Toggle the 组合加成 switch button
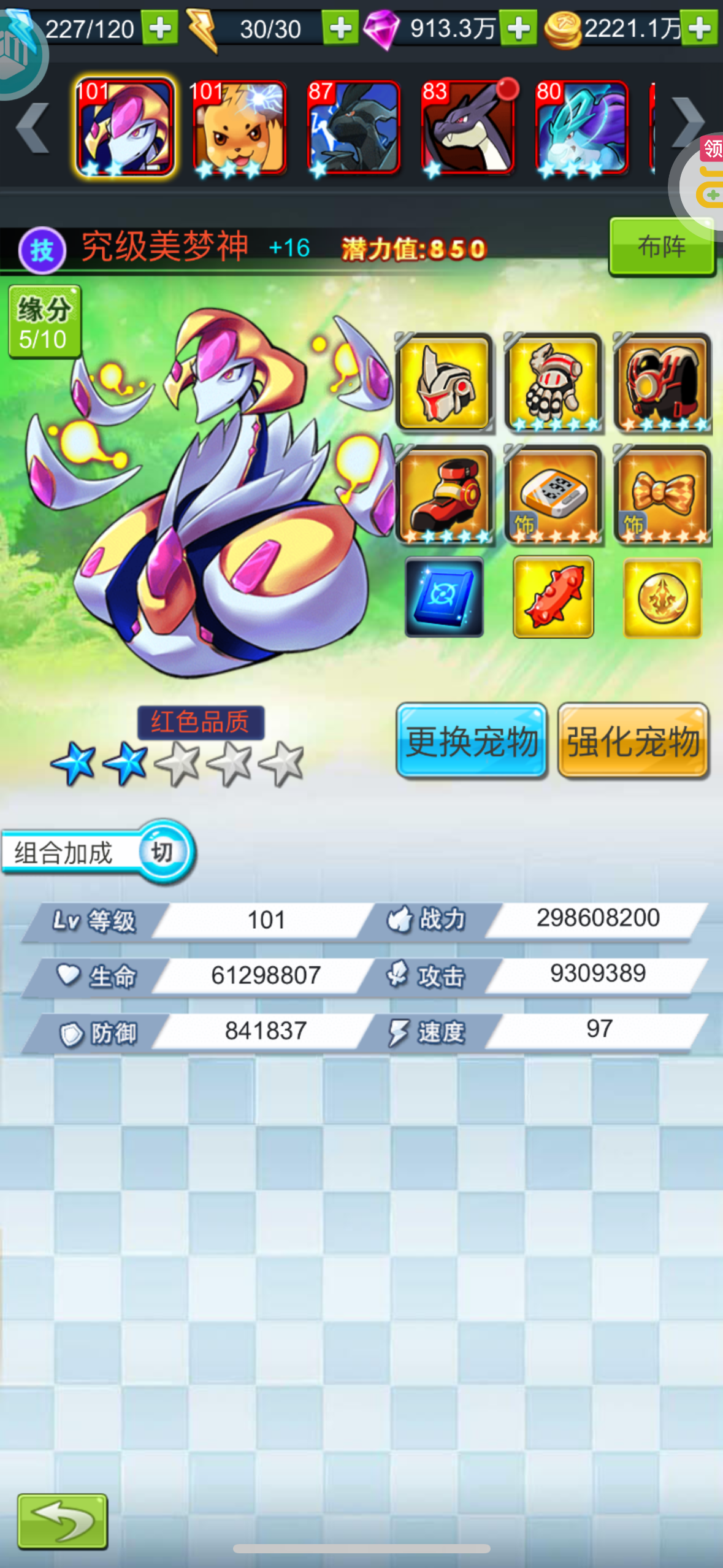Viewport: 723px width, 1568px height. click(163, 851)
